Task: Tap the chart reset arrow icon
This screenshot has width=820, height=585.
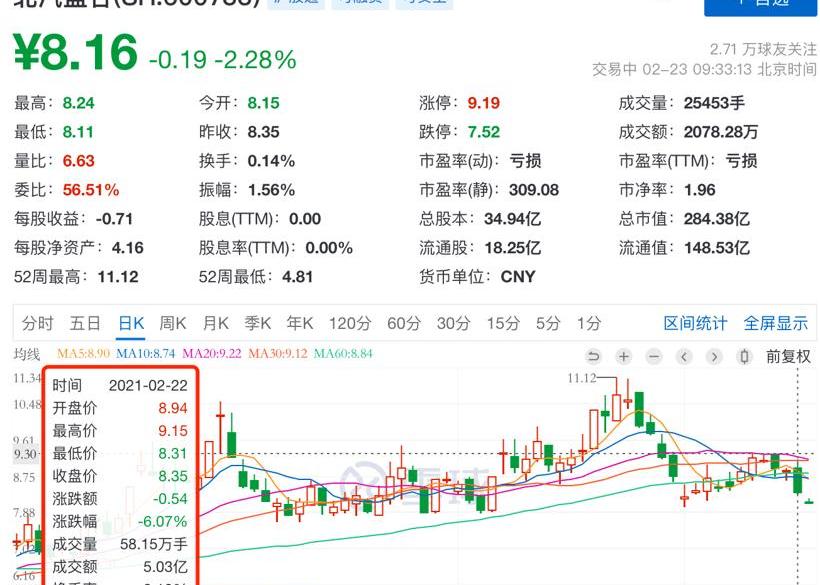Action: click(594, 356)
